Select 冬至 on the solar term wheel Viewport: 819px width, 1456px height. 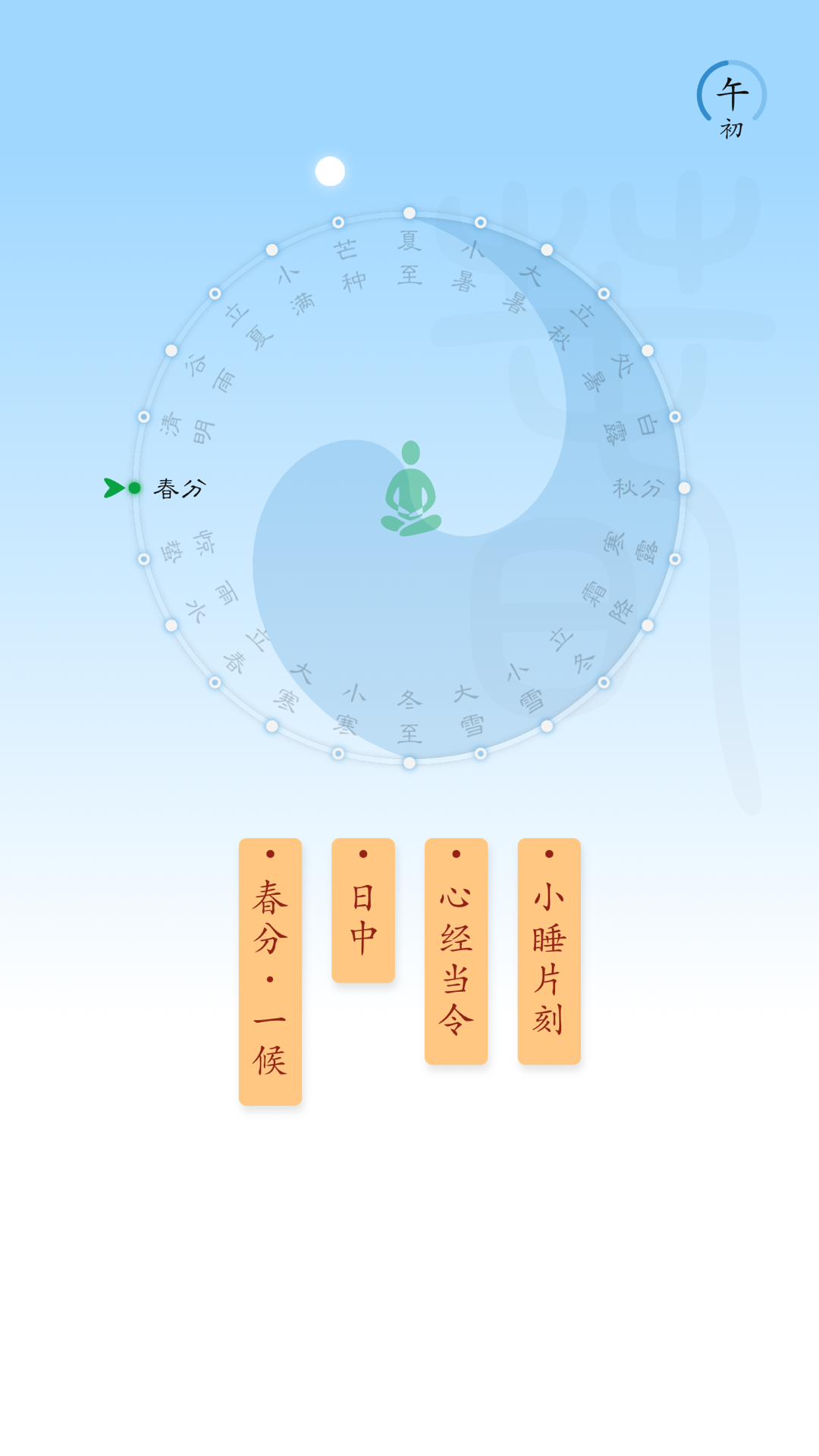point(409,716)
